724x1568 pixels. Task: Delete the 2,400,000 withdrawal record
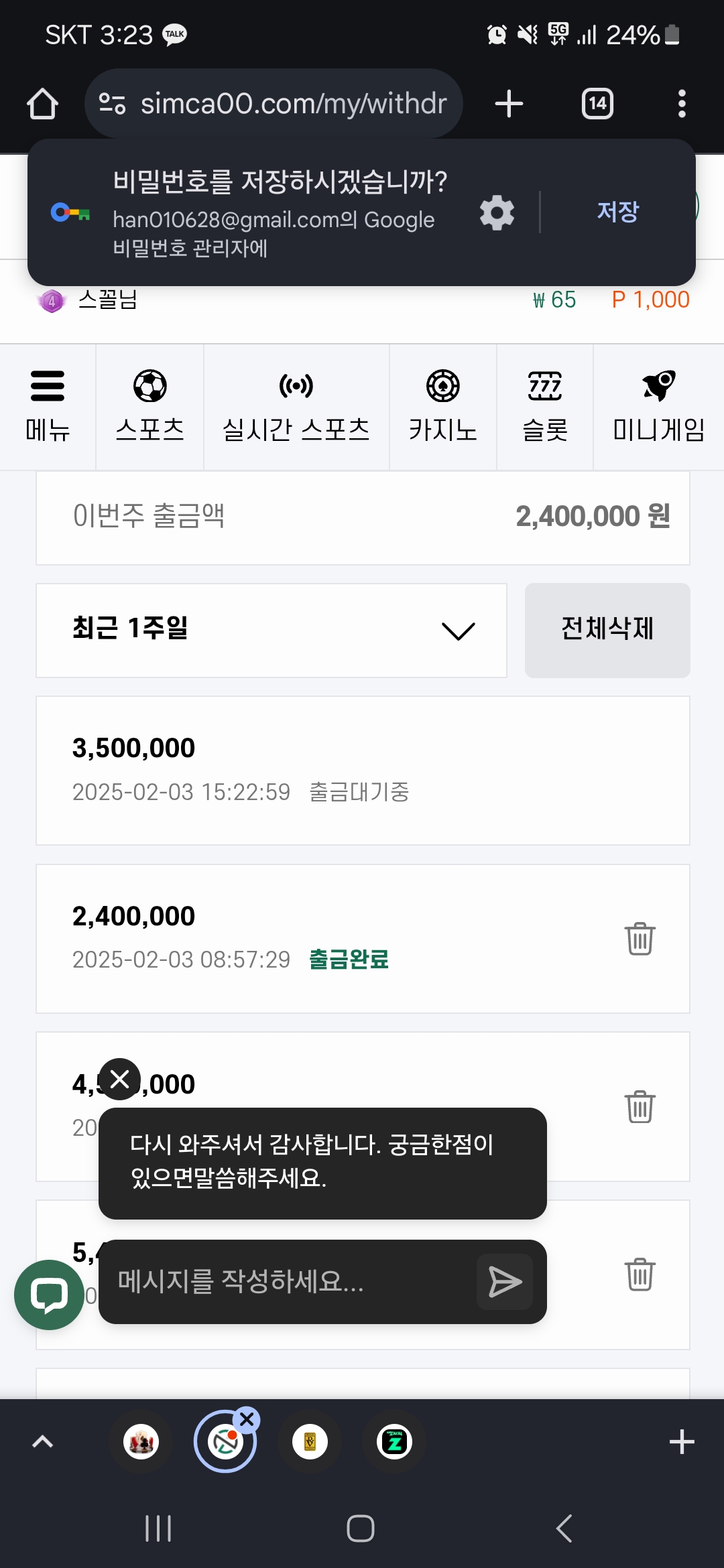tap(640, 938)
